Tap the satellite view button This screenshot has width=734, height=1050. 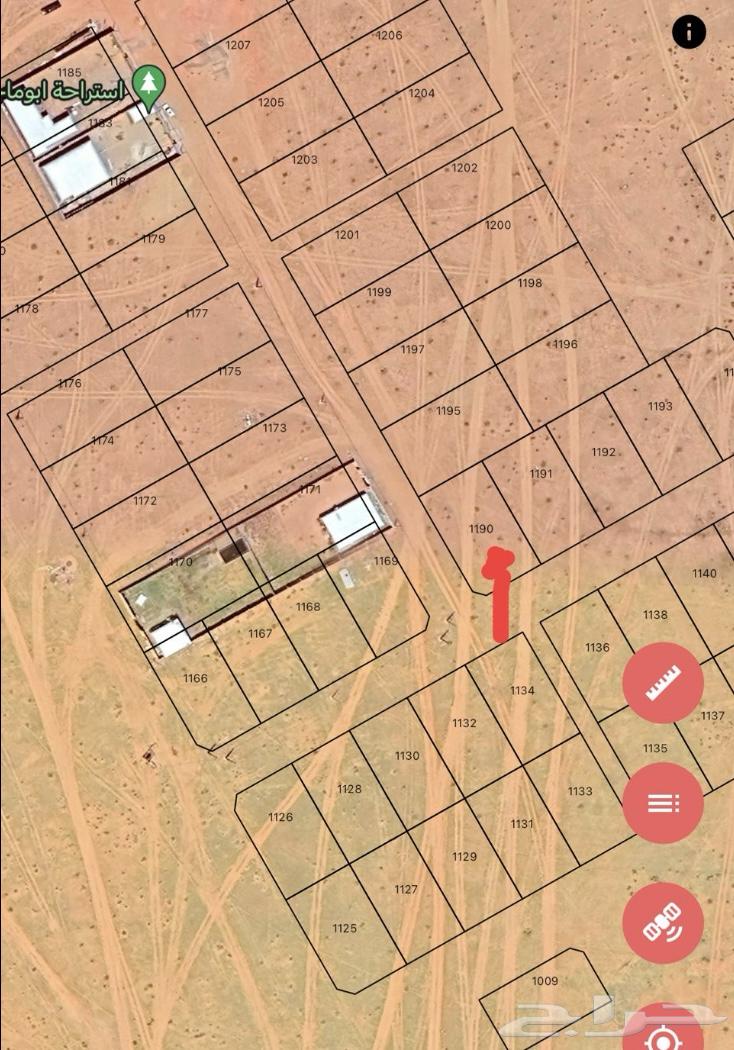662,923
